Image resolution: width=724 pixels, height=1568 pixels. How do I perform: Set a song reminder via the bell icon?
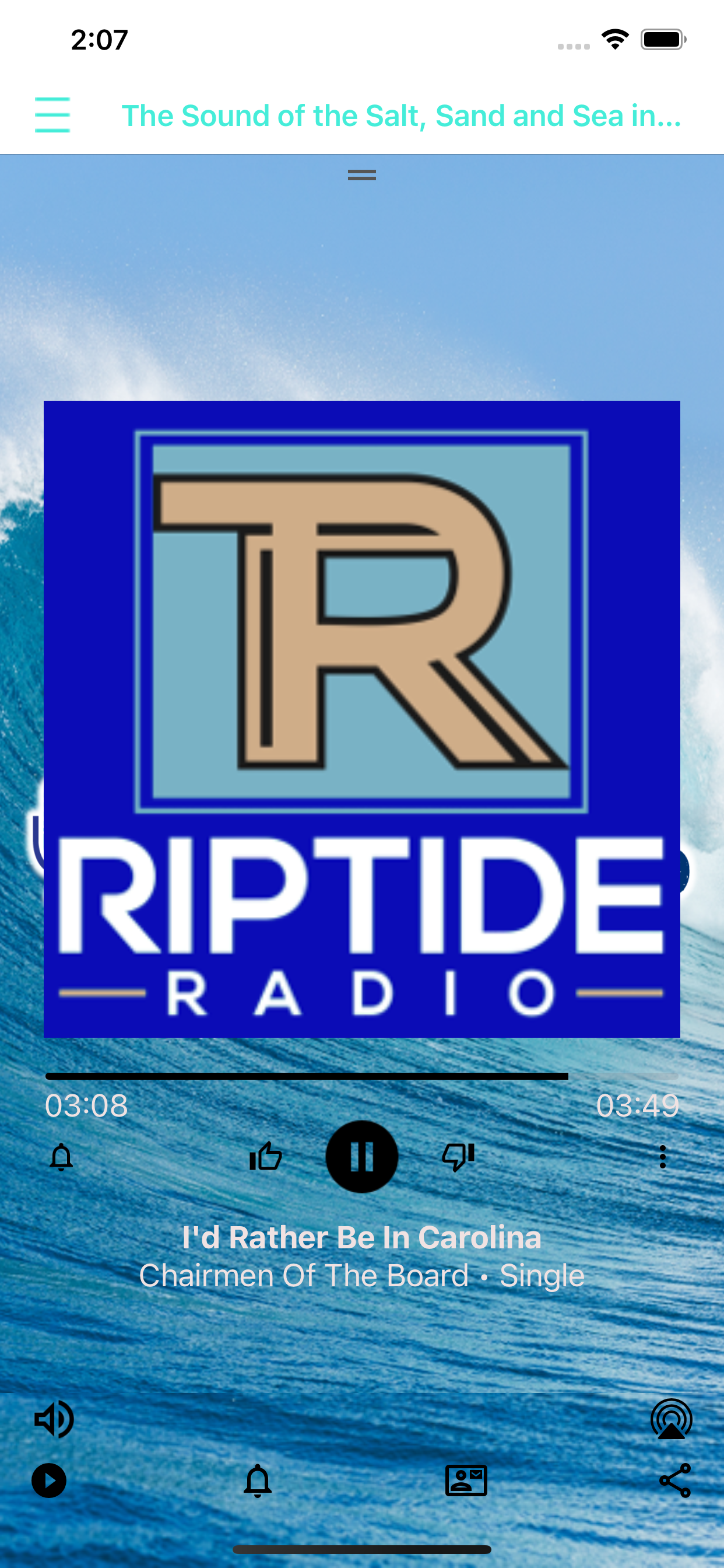tap(60, 1156)
